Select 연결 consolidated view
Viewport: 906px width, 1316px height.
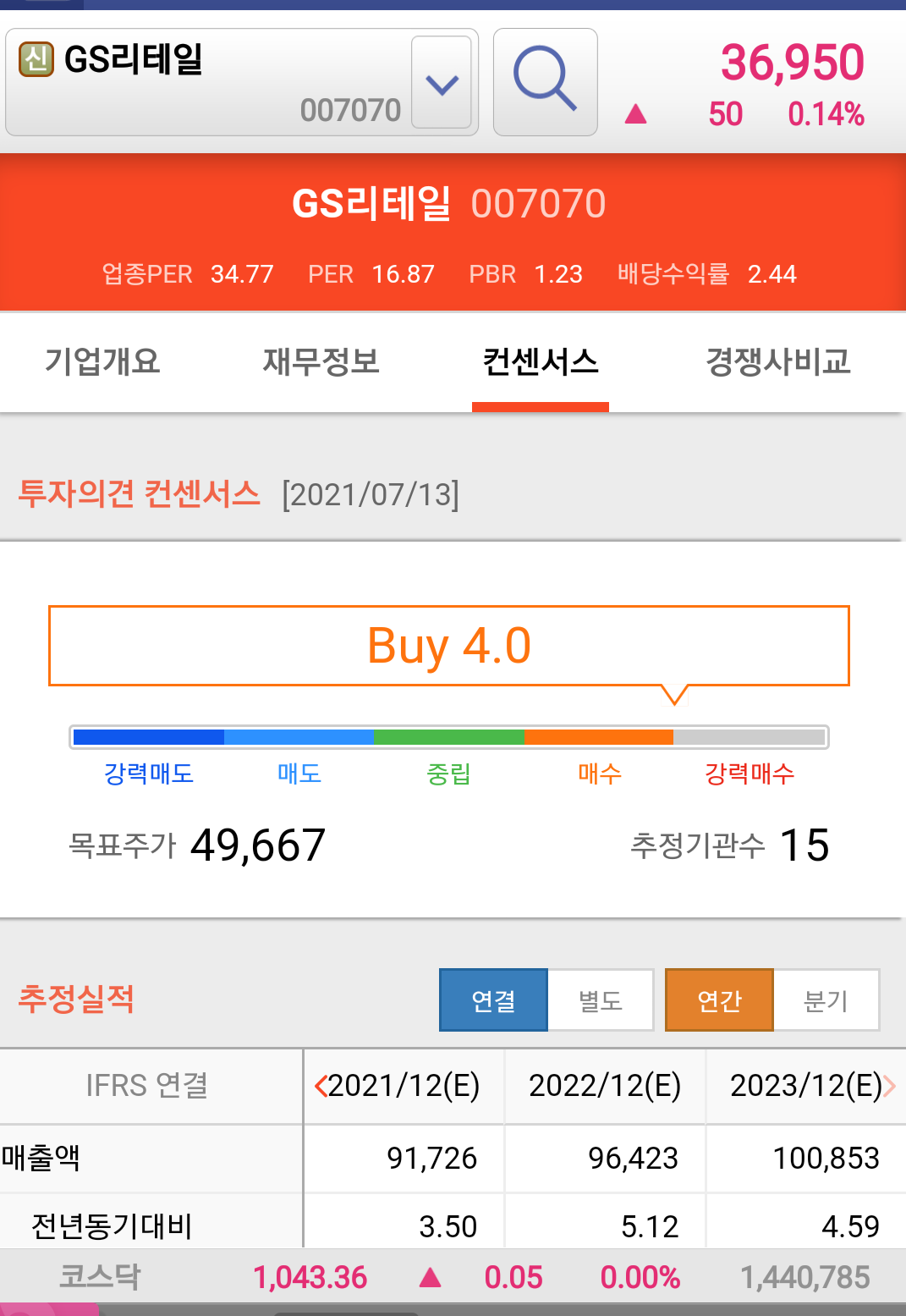493,1000
